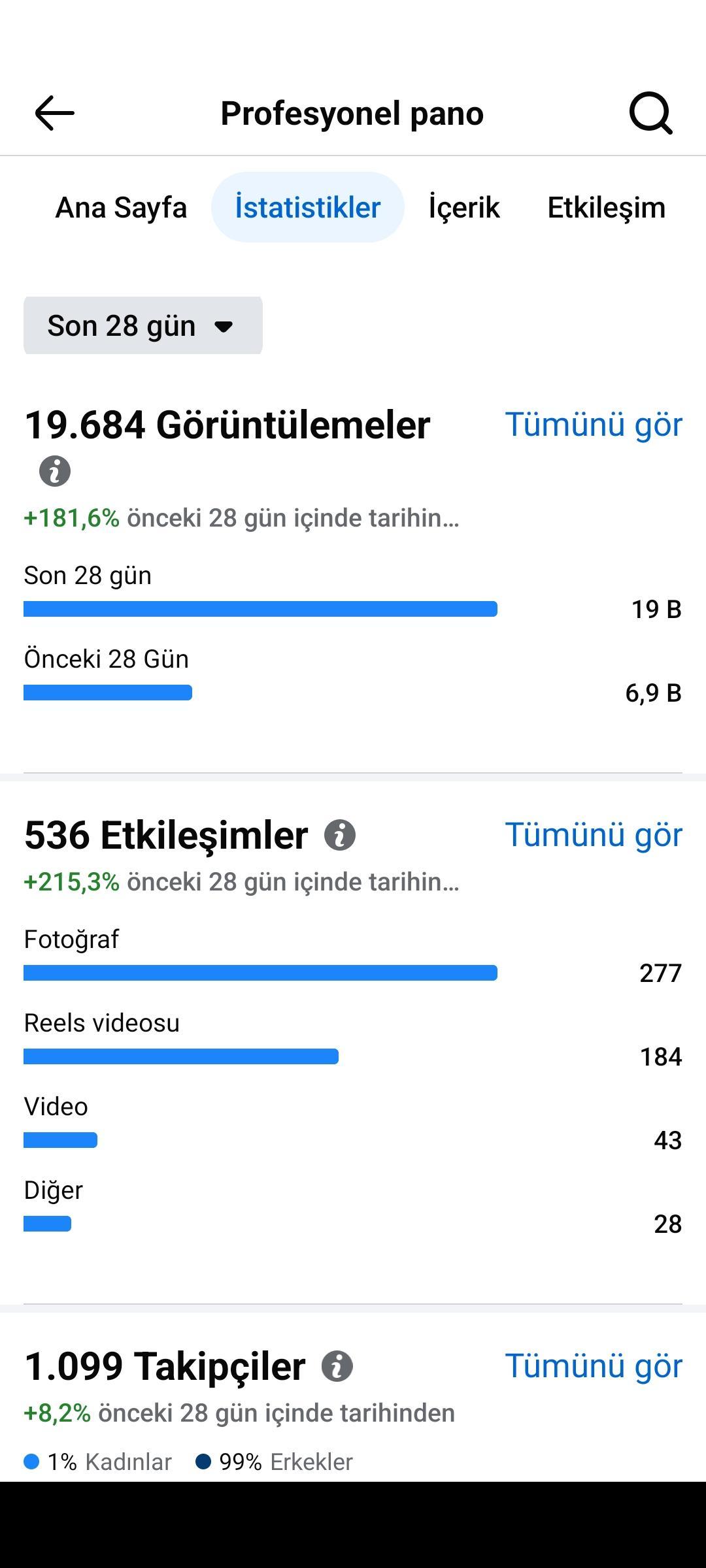
Task: Tap Tümünü gör next to Etkileşimler
Action: [594, 835]
